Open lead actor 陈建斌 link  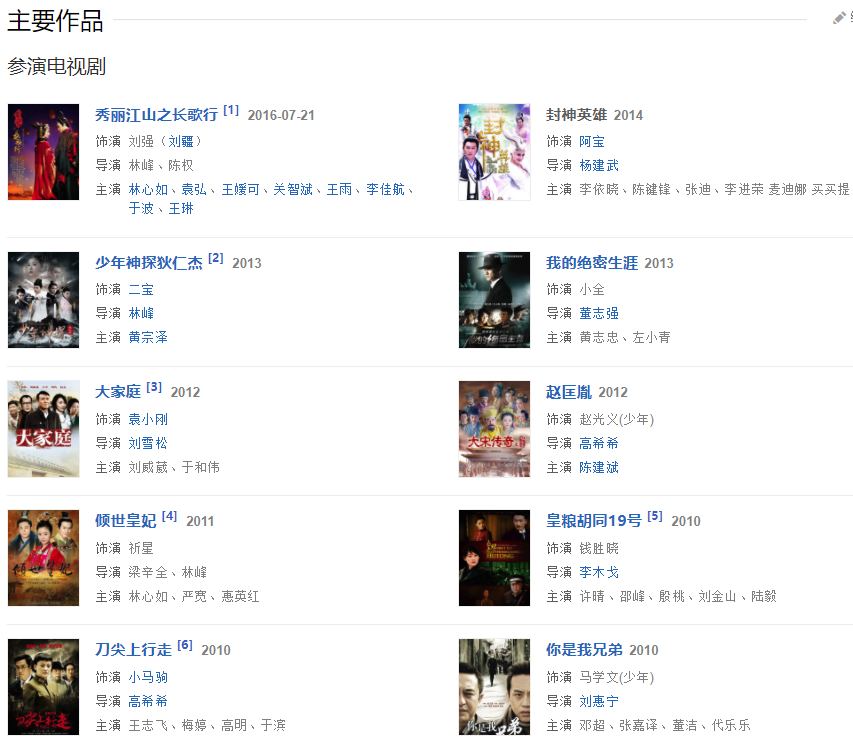click(x=599, y=467)
